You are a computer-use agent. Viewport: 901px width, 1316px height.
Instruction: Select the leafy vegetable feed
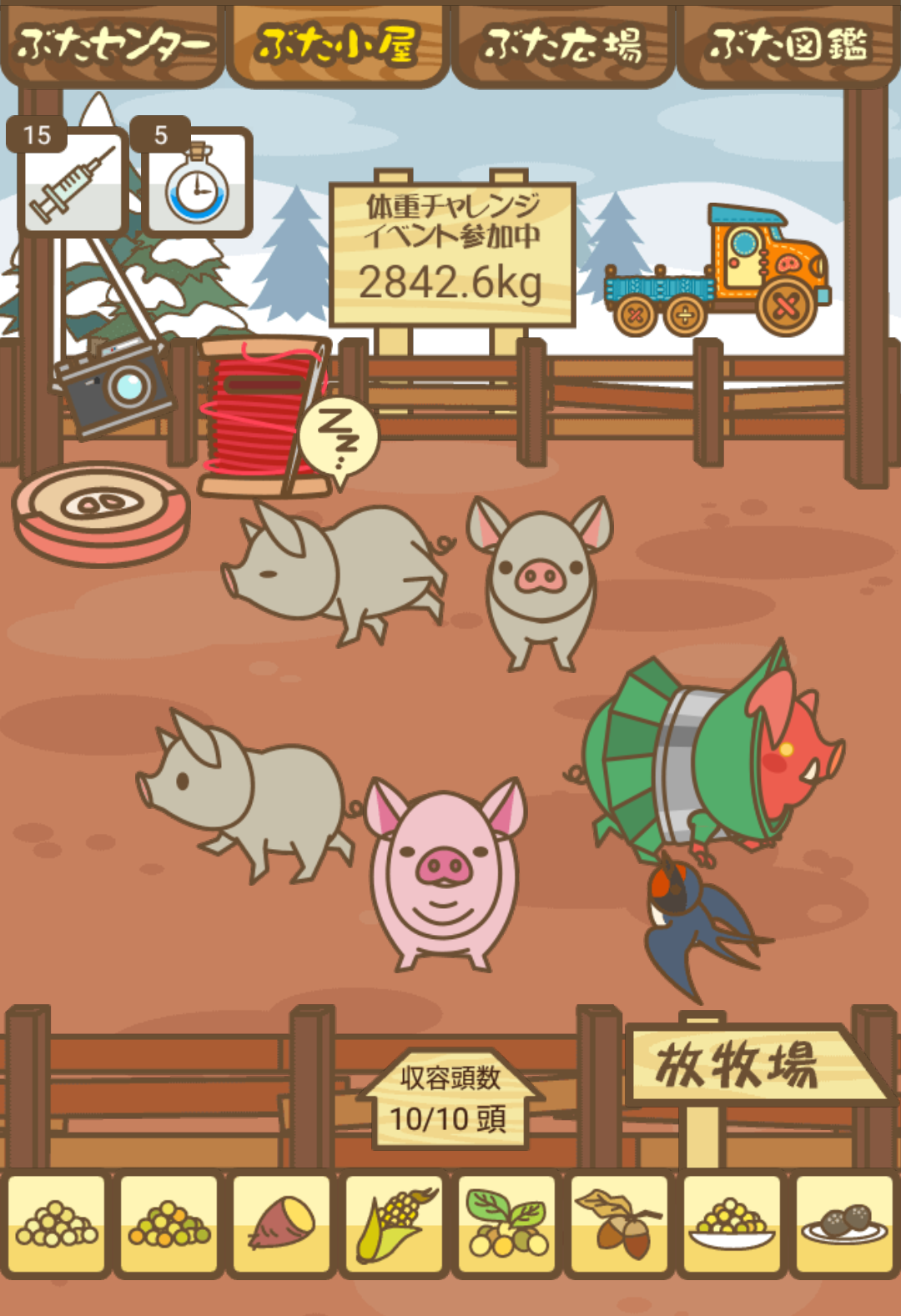click(506, 1224)
